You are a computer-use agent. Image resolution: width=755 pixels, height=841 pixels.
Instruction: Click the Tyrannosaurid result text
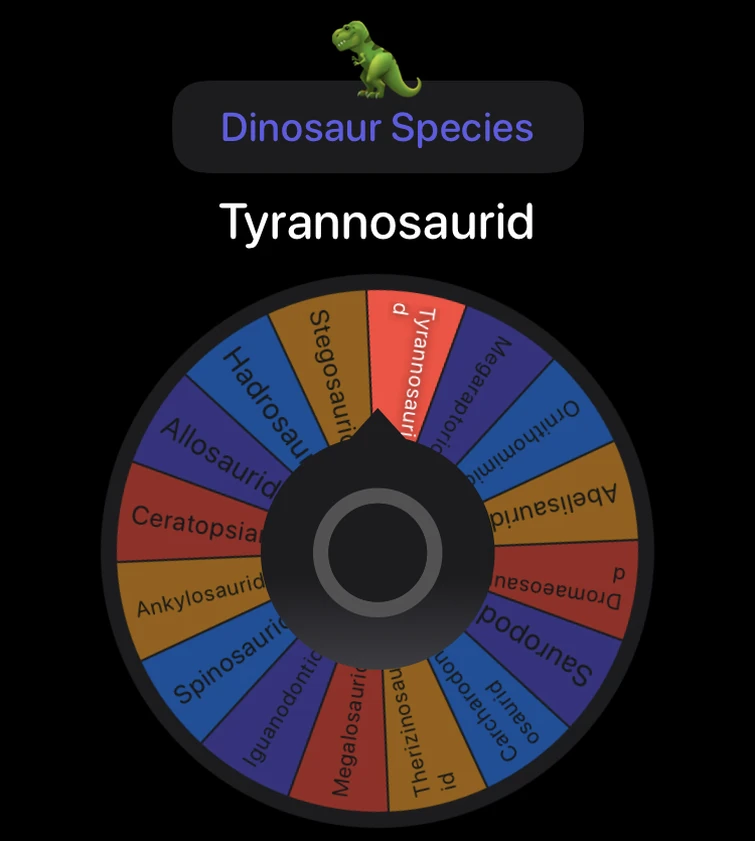(x=378, y=221)
